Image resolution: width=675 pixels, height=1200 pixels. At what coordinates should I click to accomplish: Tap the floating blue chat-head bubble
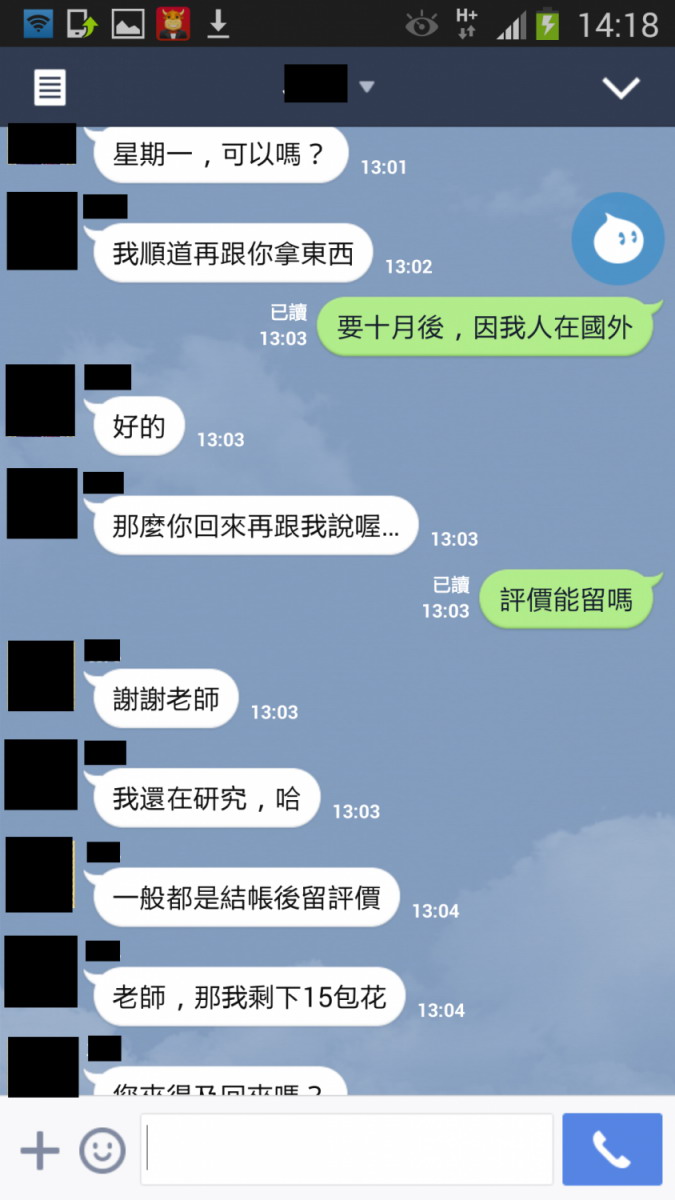coord(618,239)
